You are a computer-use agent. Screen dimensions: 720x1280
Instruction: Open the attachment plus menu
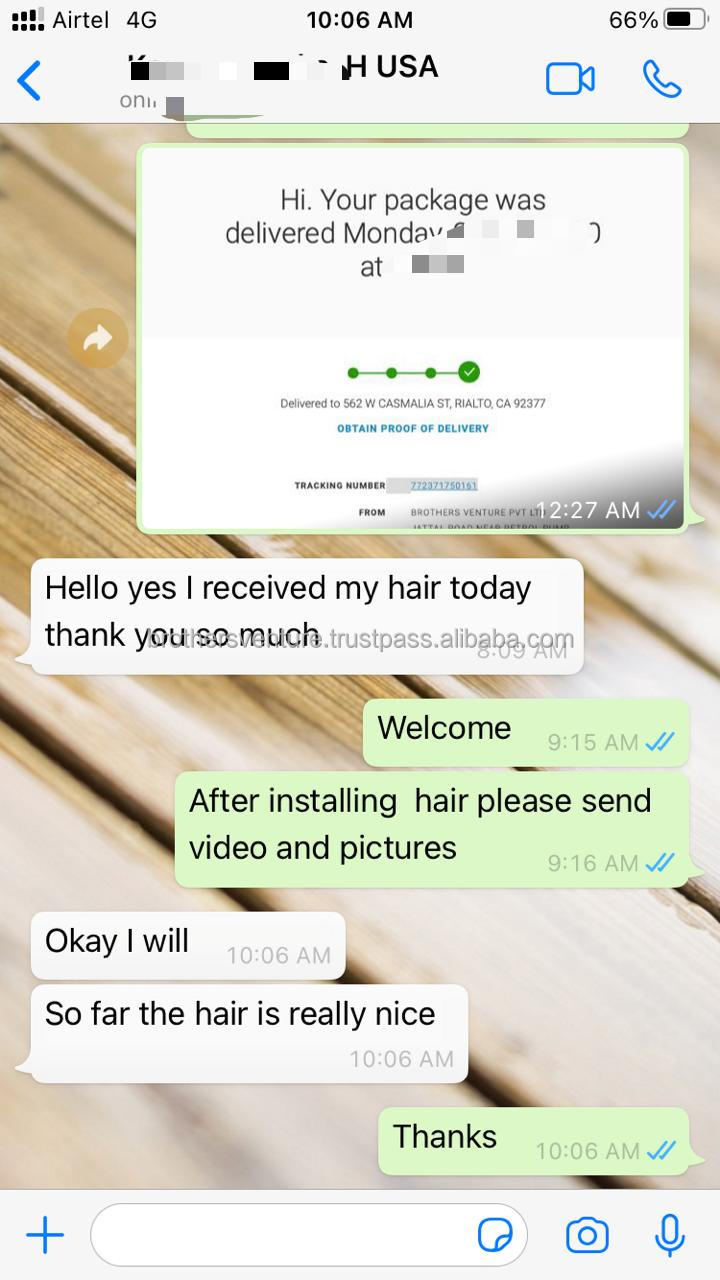[44, 1236]
